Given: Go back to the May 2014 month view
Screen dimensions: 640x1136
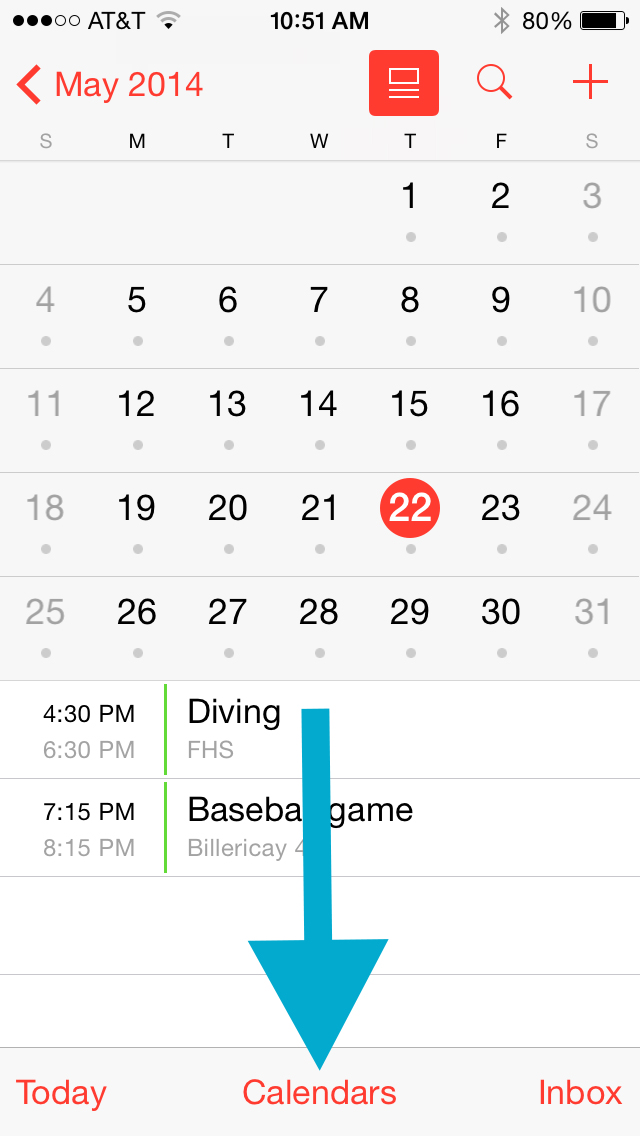Looking at the screenshot, I should click(110, 85).
